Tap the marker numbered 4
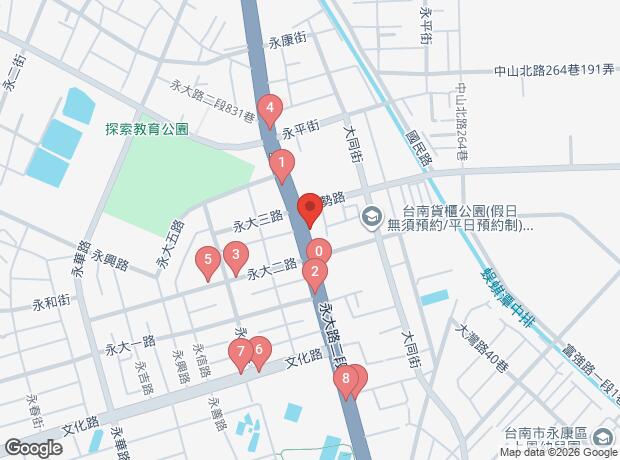 (x=269, y=109)
